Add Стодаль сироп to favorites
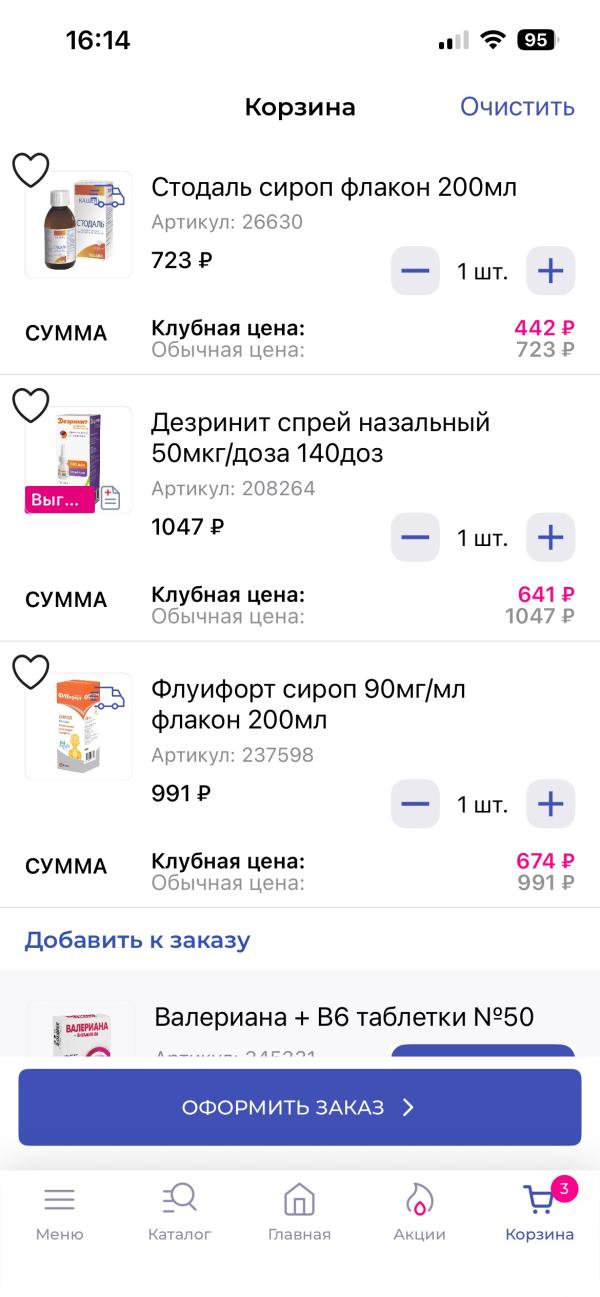 coord(30,170)
